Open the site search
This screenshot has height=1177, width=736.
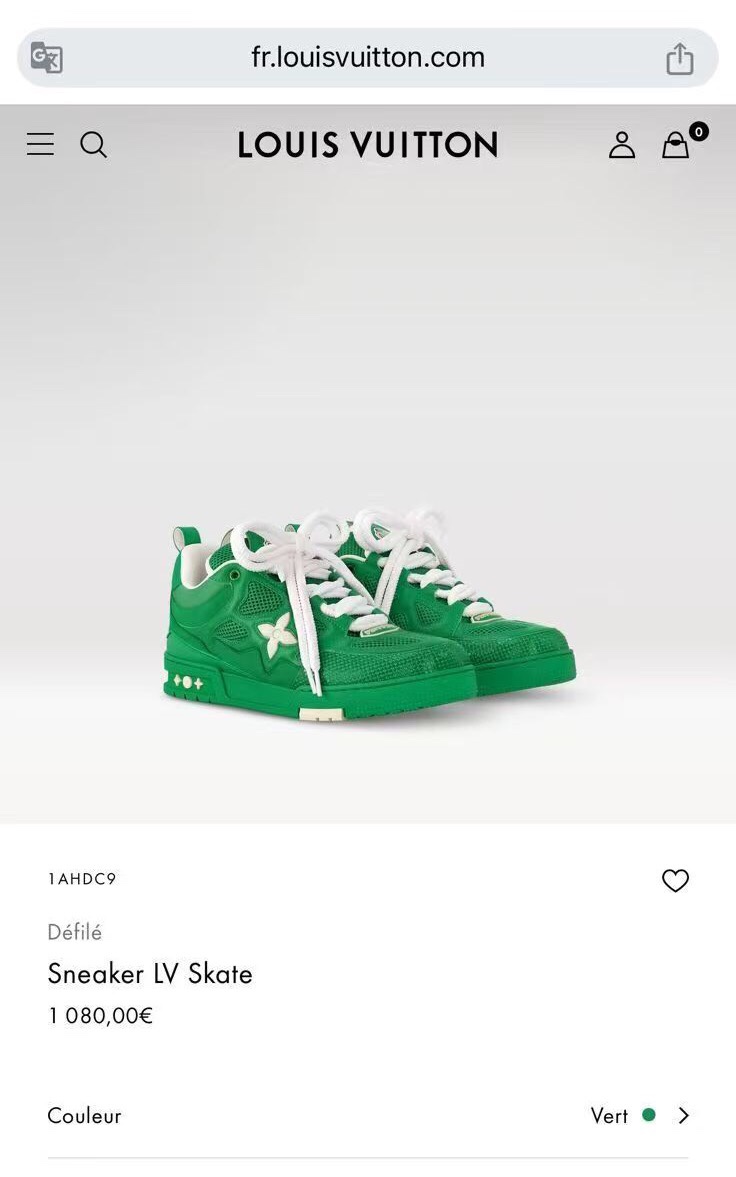point(93,145)
